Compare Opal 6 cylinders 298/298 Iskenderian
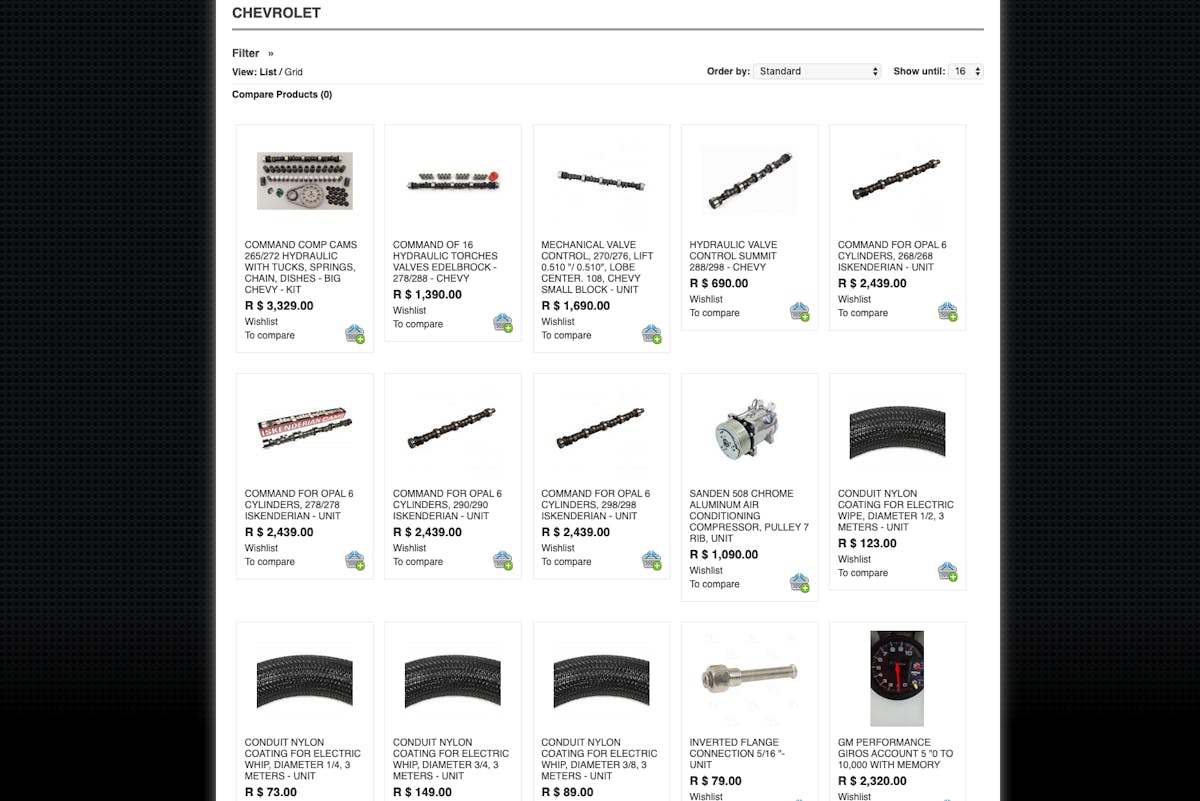The height and width of the screenshot is (801, 1200). [566, 562]
